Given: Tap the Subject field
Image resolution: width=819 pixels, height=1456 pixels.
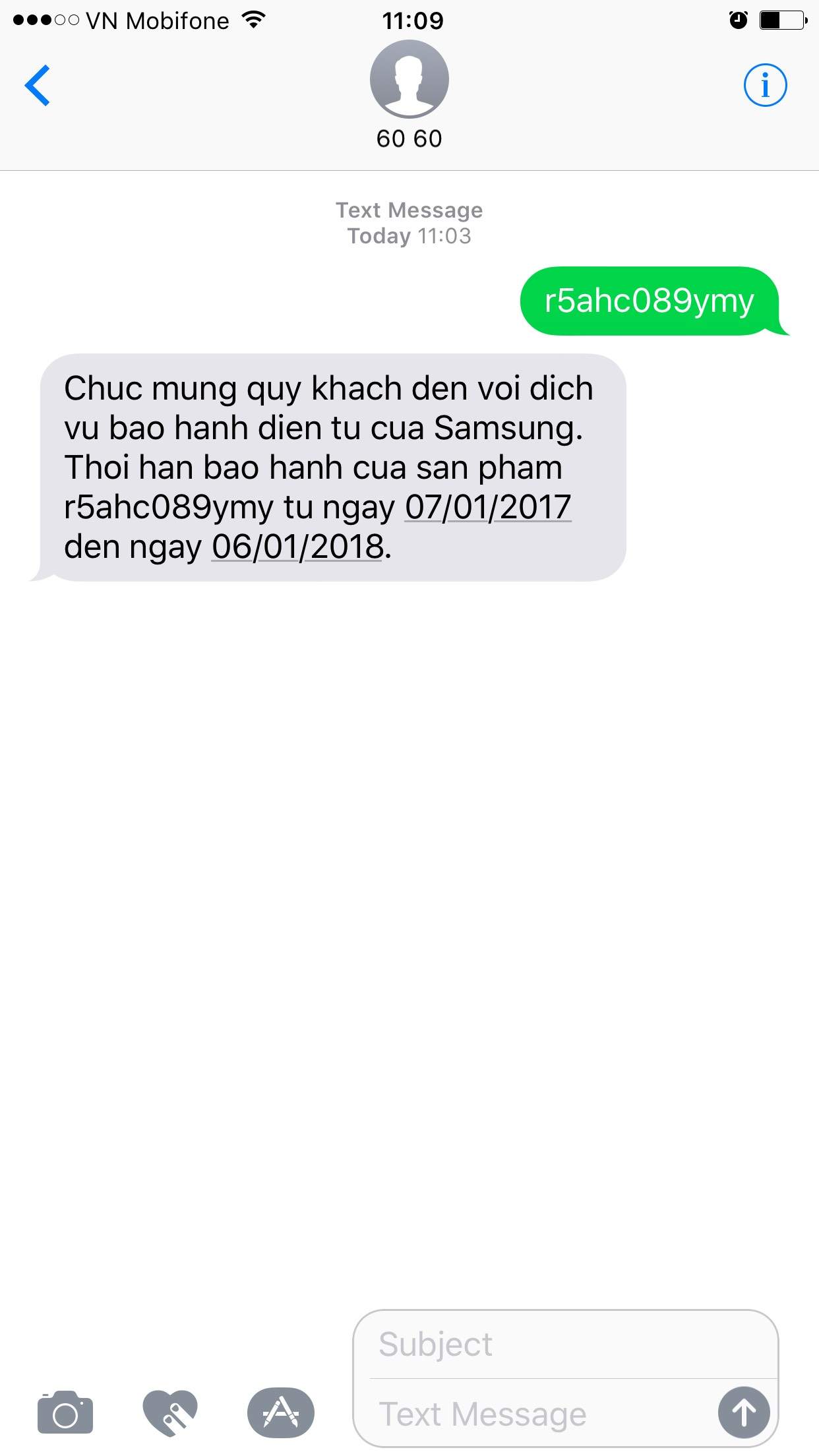Looking at the screenshot, I should coord(567,1344).
